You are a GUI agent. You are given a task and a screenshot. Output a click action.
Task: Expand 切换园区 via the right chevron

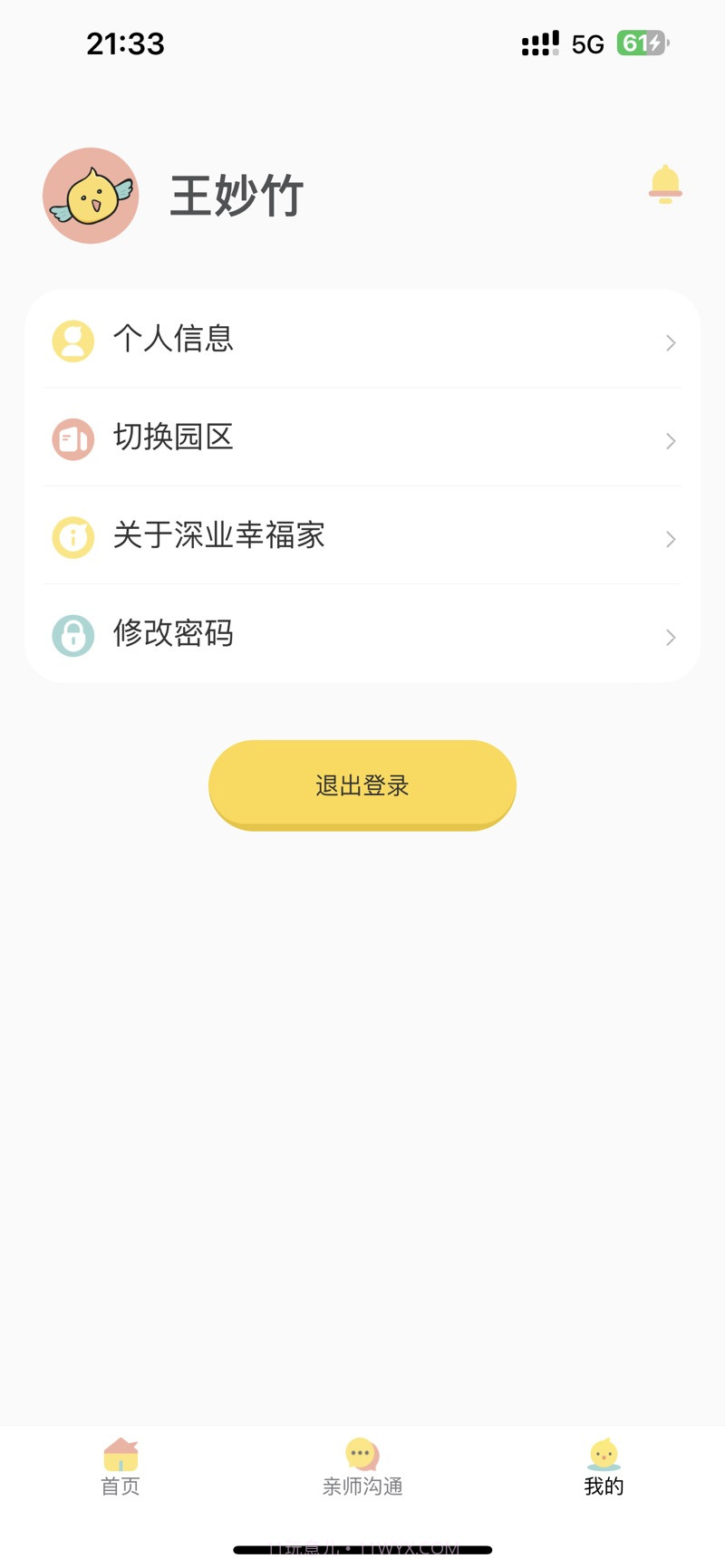[670, 441]
